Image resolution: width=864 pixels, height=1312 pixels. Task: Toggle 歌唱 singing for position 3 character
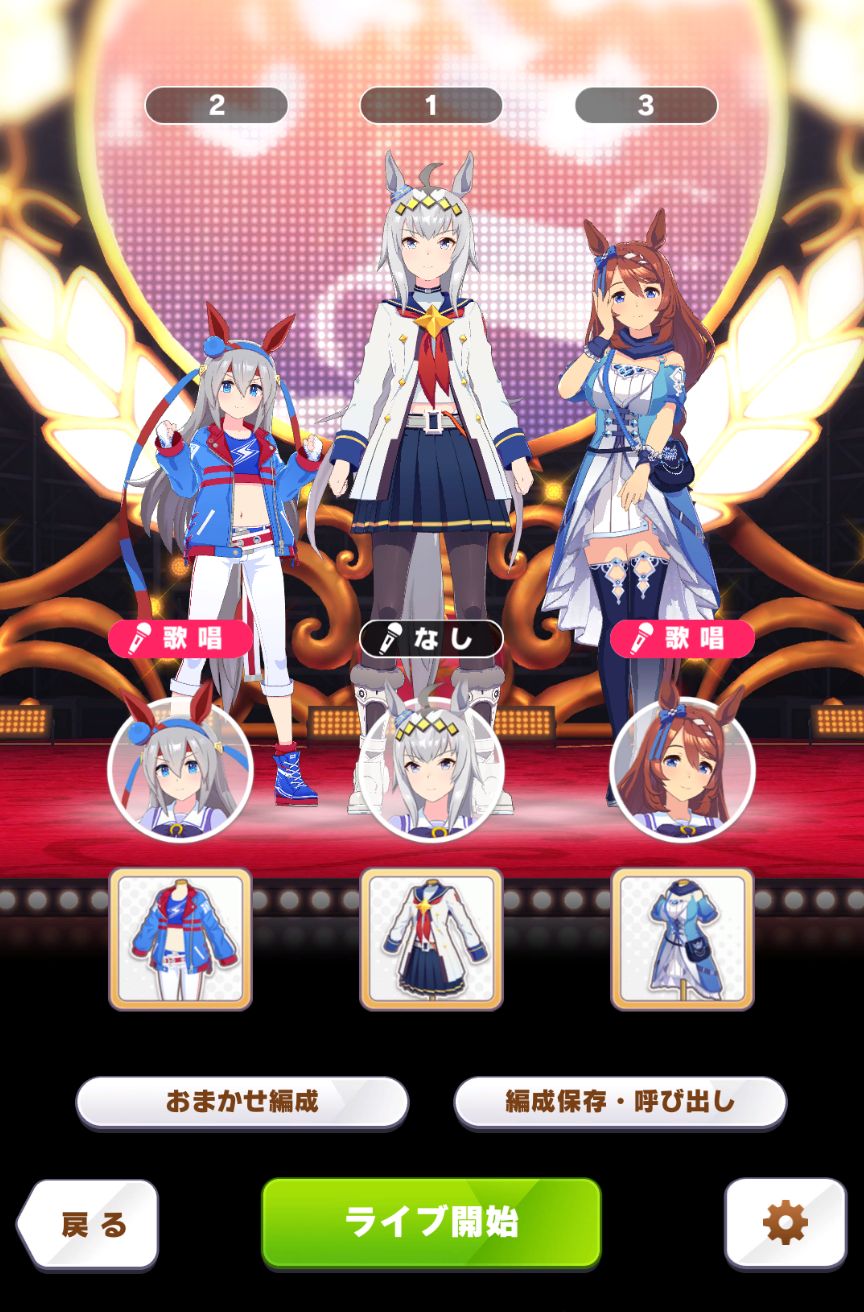[x=682, y=639]
